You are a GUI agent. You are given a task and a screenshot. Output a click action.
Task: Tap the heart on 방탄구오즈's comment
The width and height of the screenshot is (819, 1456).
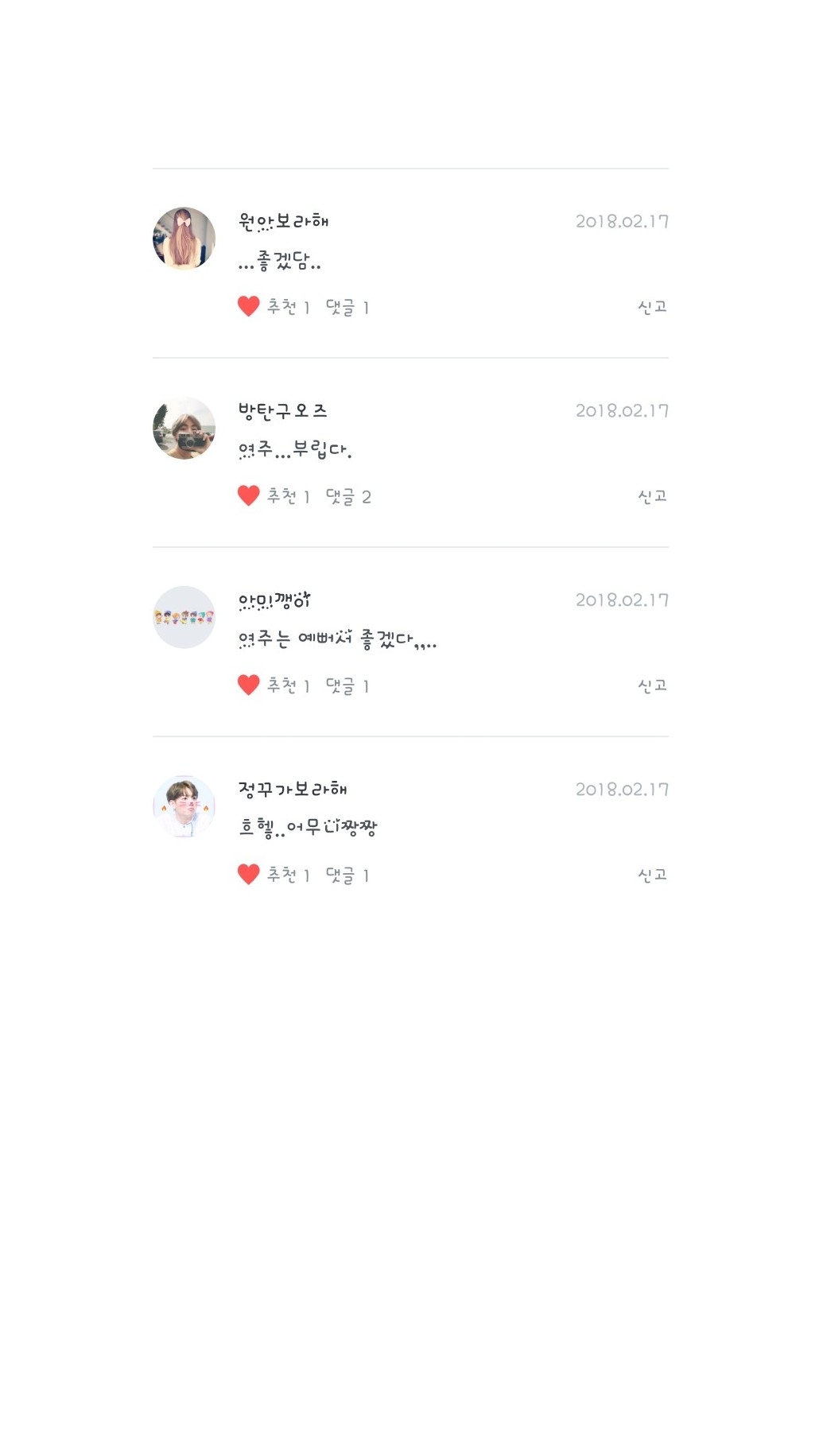249,495
